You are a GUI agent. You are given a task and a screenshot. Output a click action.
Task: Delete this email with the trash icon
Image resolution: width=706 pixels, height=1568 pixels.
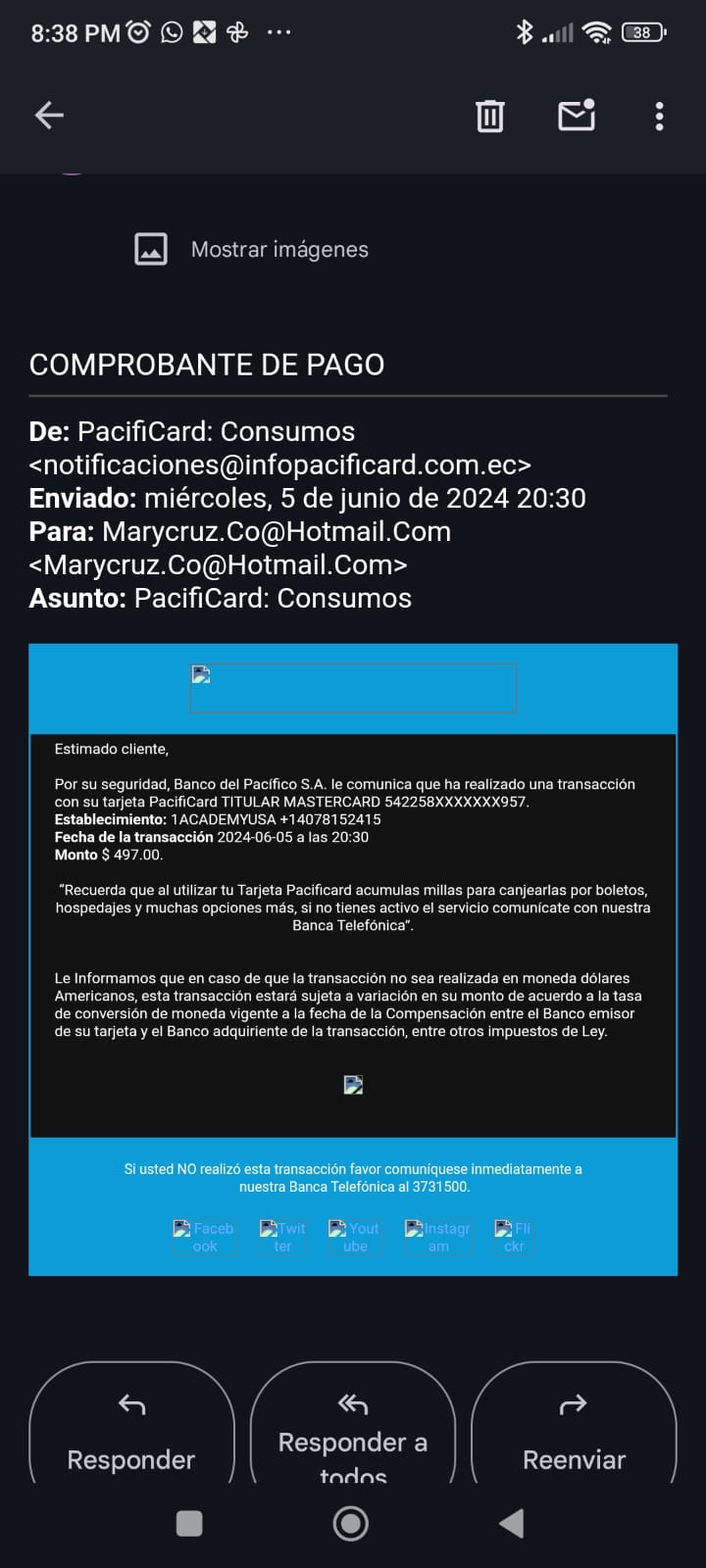coord(490,116)
